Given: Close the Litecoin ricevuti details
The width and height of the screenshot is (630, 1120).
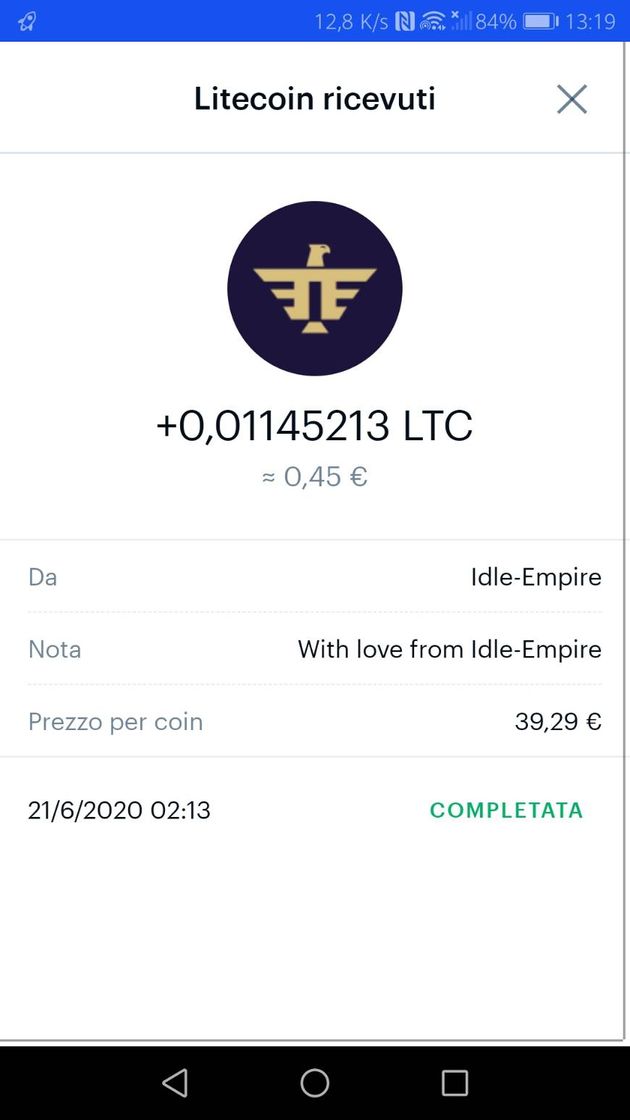Looking at the screenshot, I should 571,99.
